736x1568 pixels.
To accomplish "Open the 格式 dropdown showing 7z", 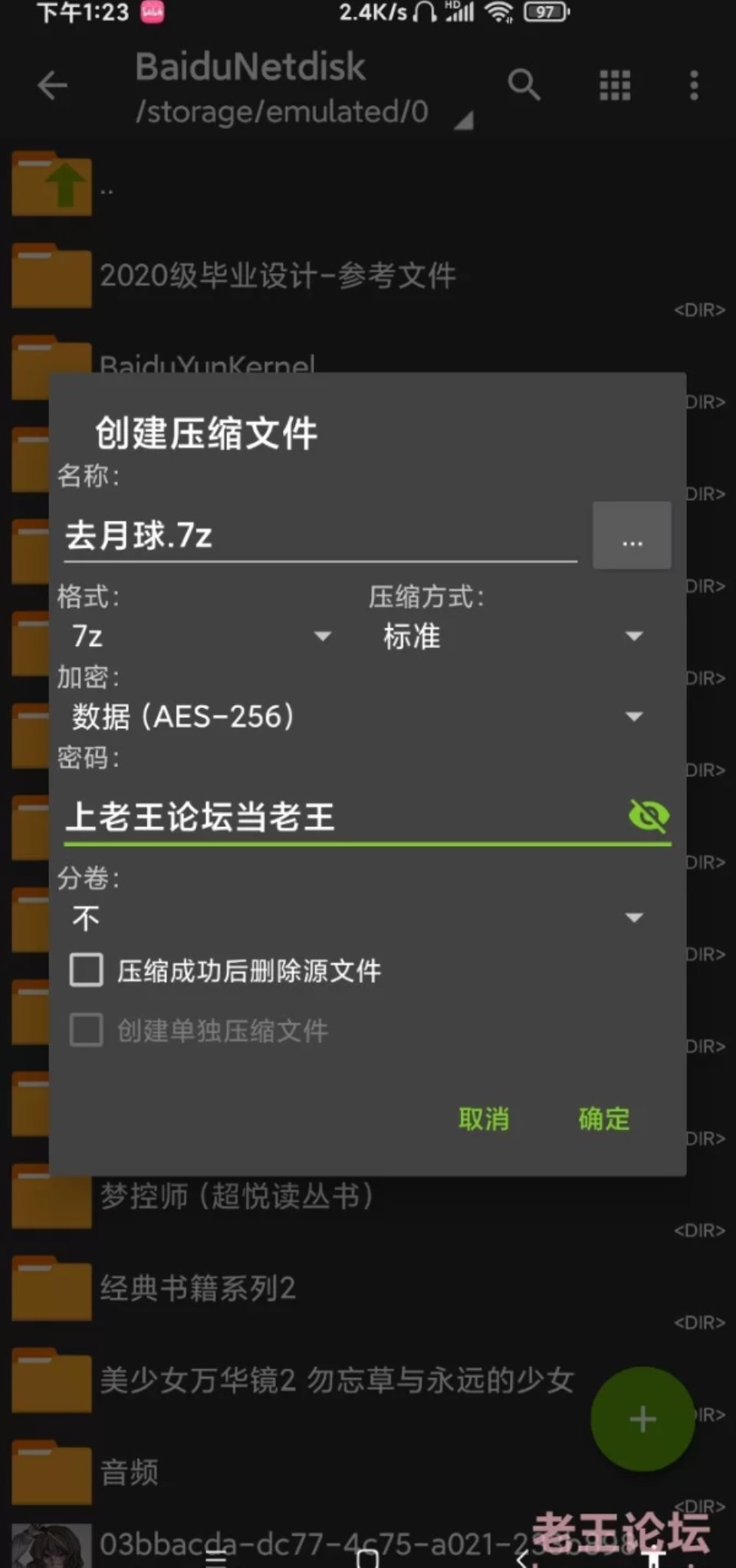I will [x=201, y=636].
